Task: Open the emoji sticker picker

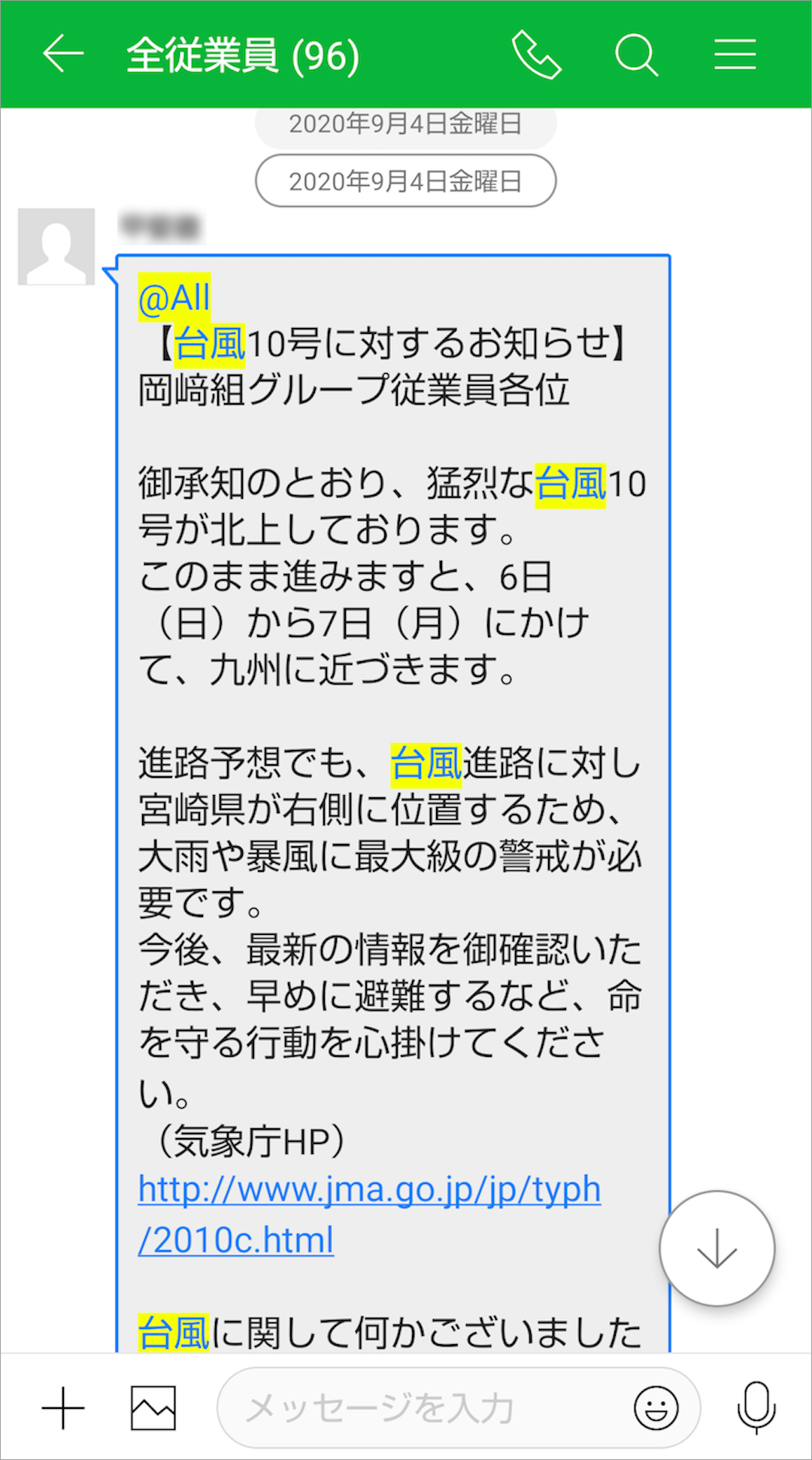Action: coord(656,1407)
